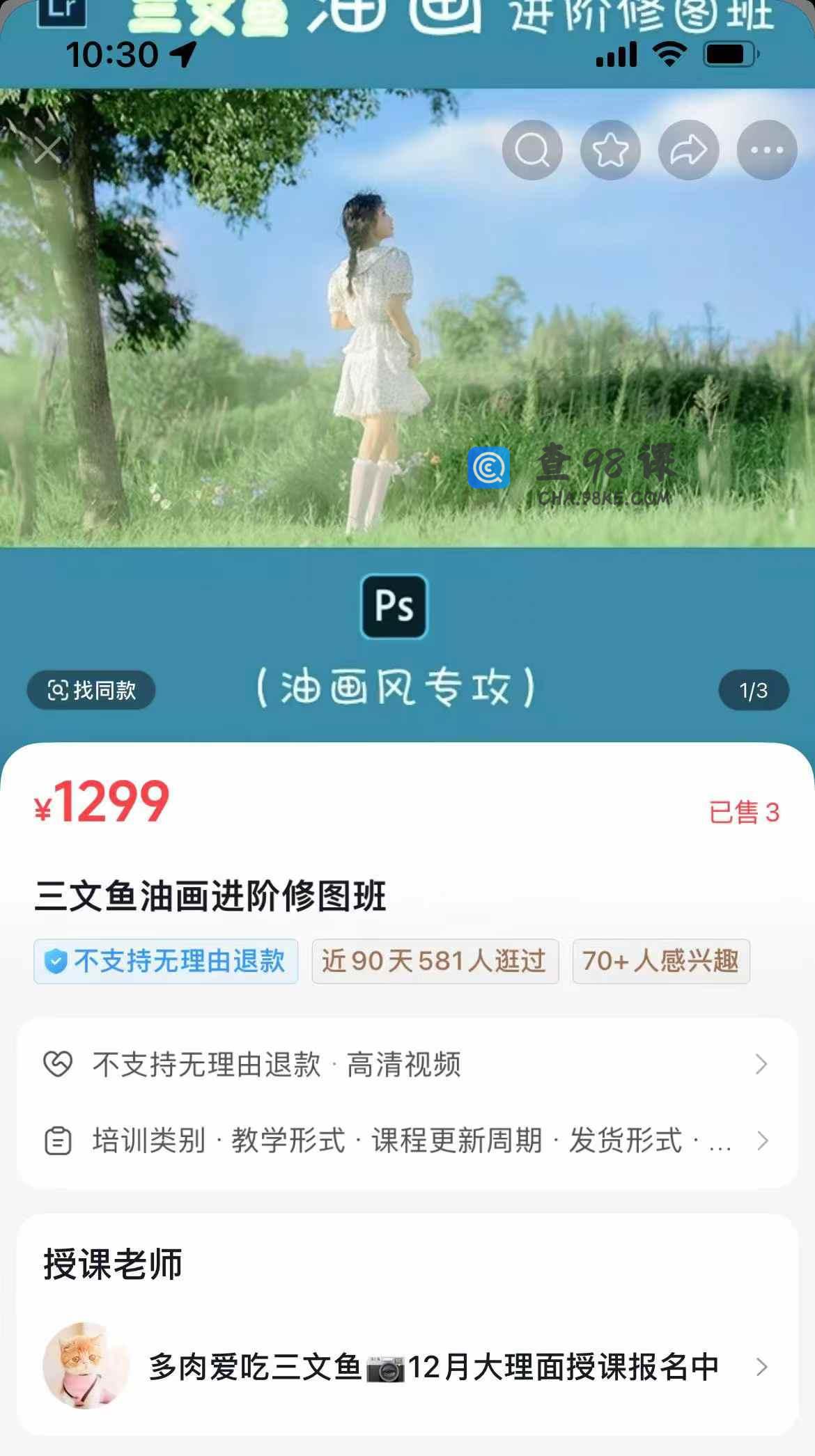Share this course listing
This screenshot has width=815, height=1456.
[x=688, y=150]
